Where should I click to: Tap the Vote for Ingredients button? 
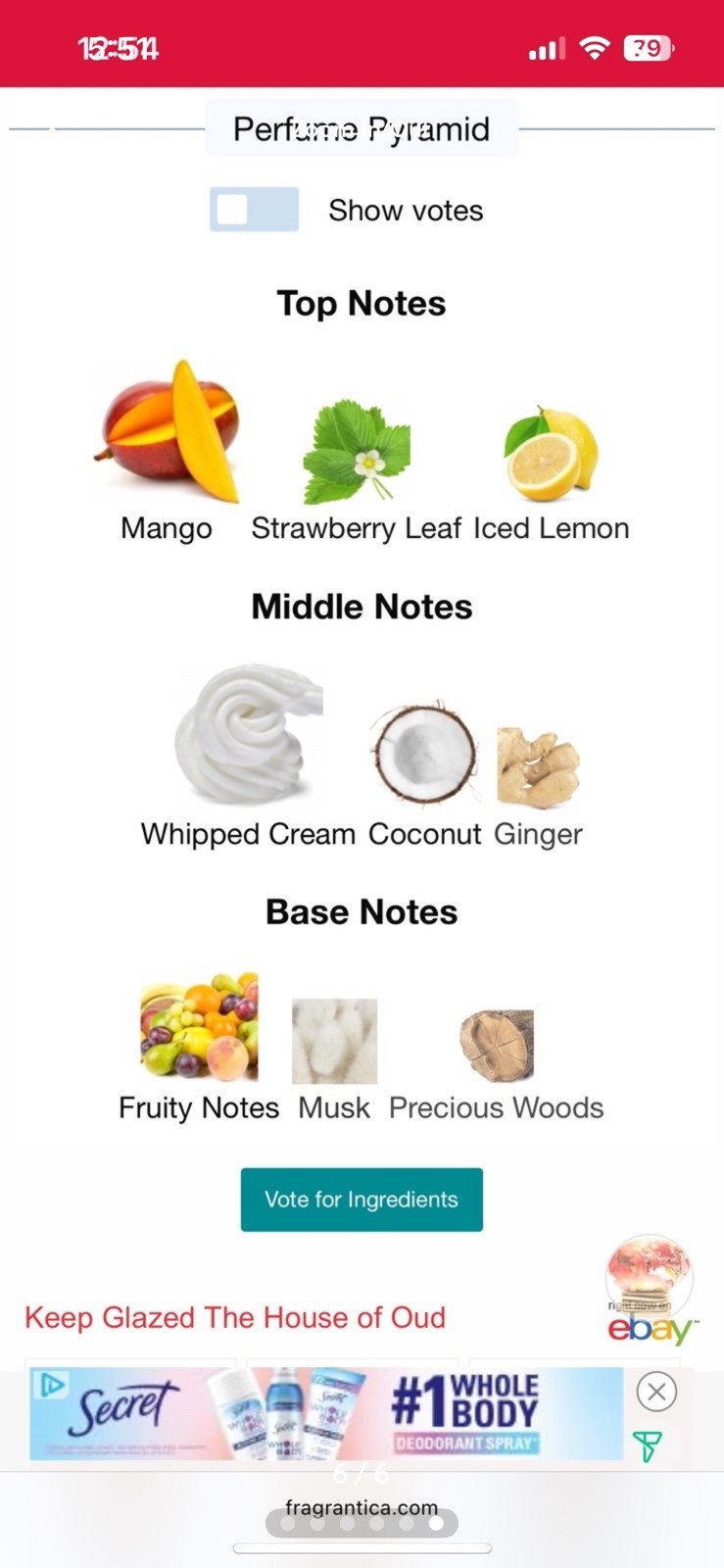tap(362, 1200)
